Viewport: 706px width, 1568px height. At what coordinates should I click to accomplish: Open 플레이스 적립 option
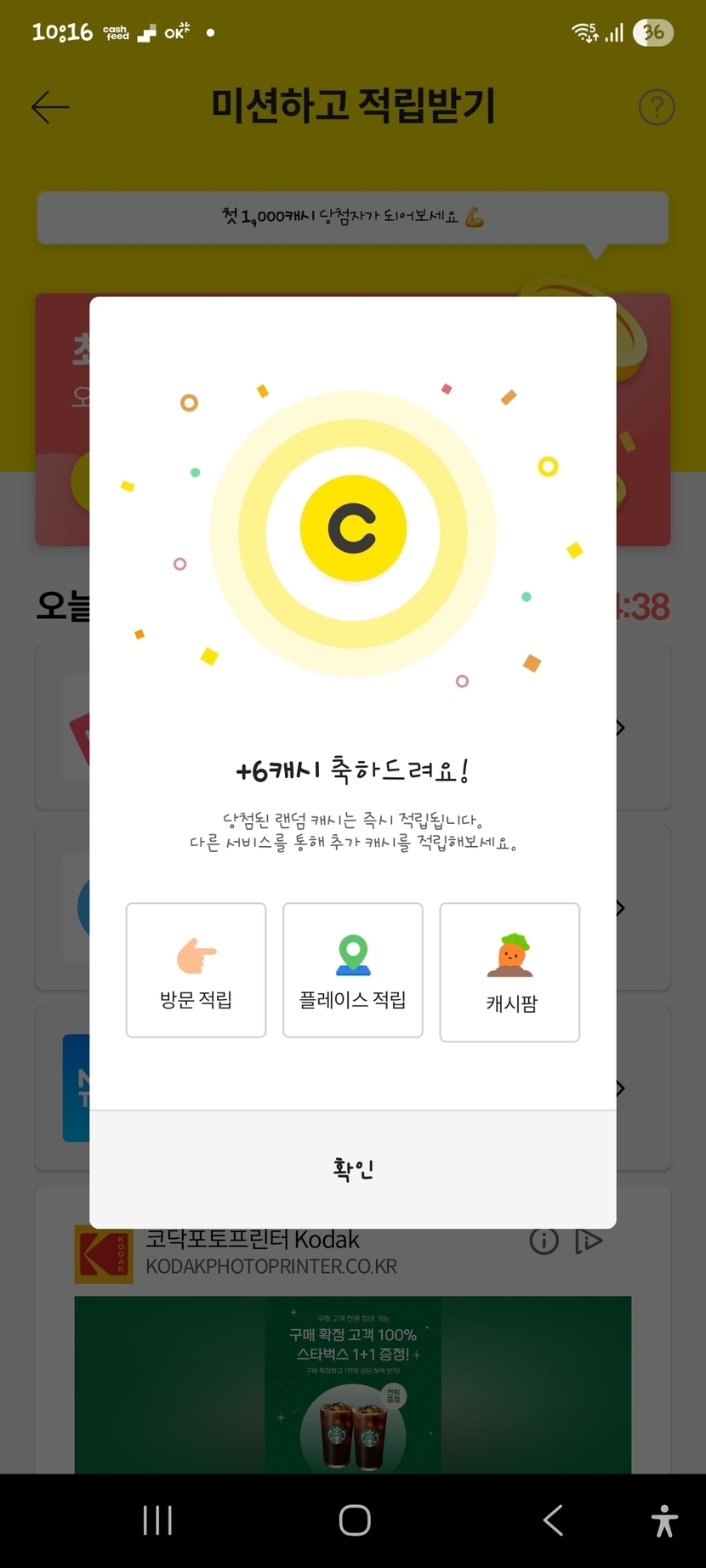(353, 970)
